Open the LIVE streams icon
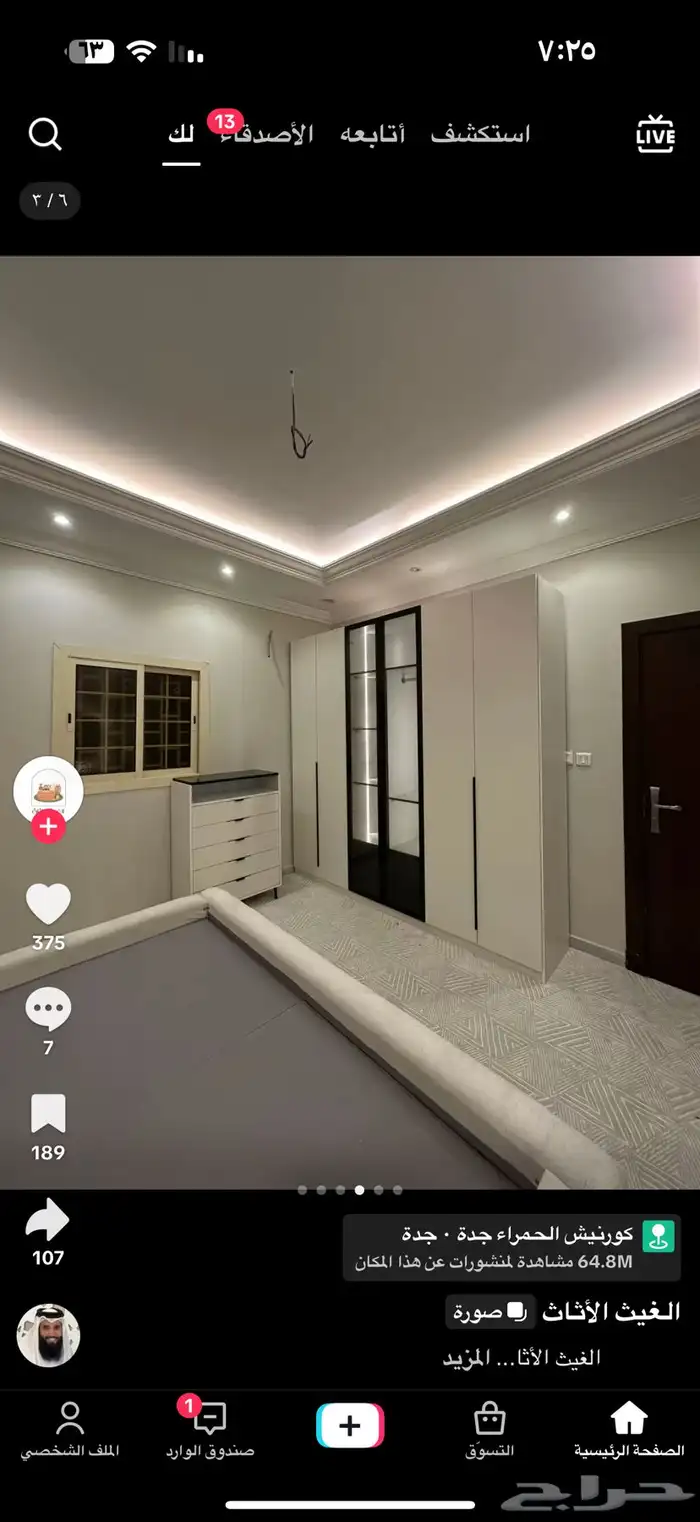Viewport: 700px width, 1522px height. (x=655, y=134)
